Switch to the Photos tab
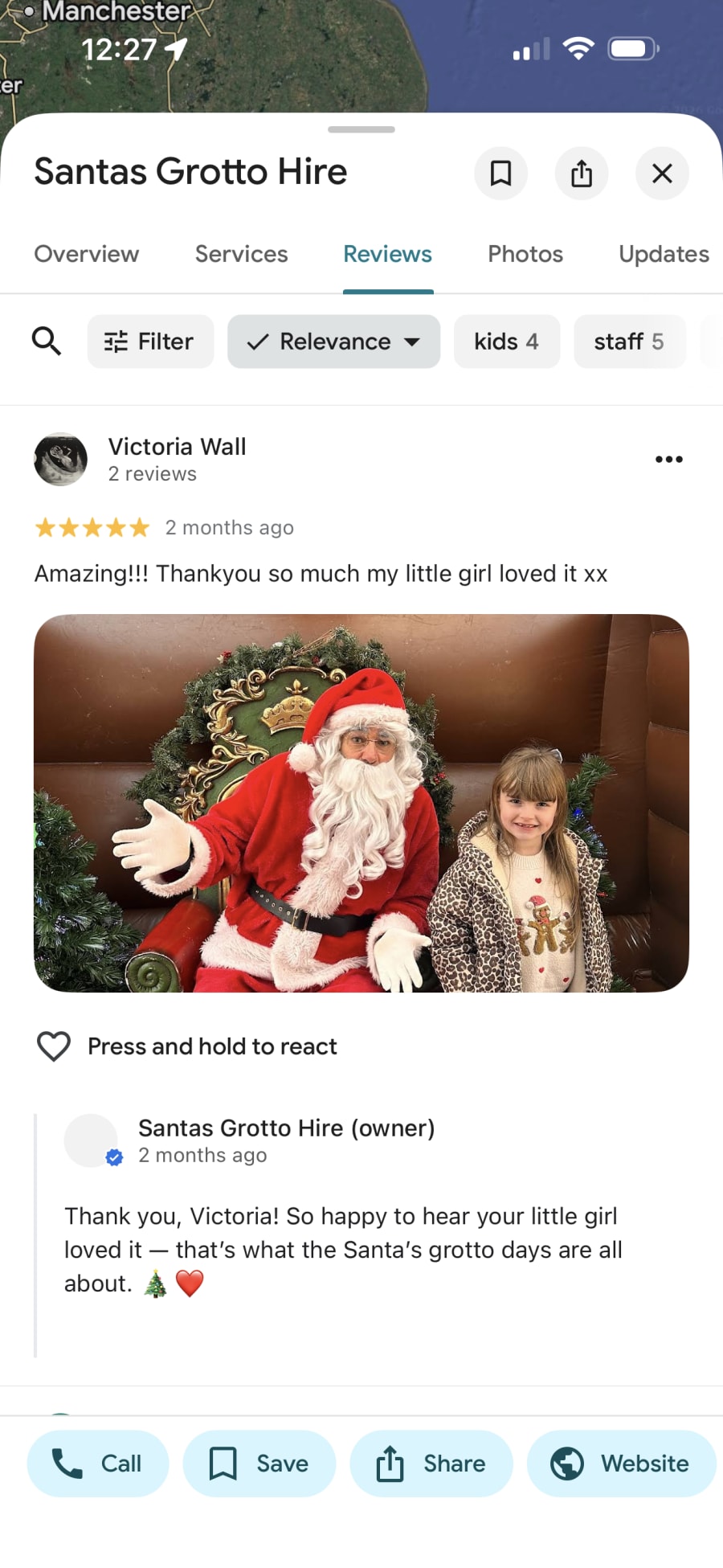723x1568 pixels. coord(525,254)
